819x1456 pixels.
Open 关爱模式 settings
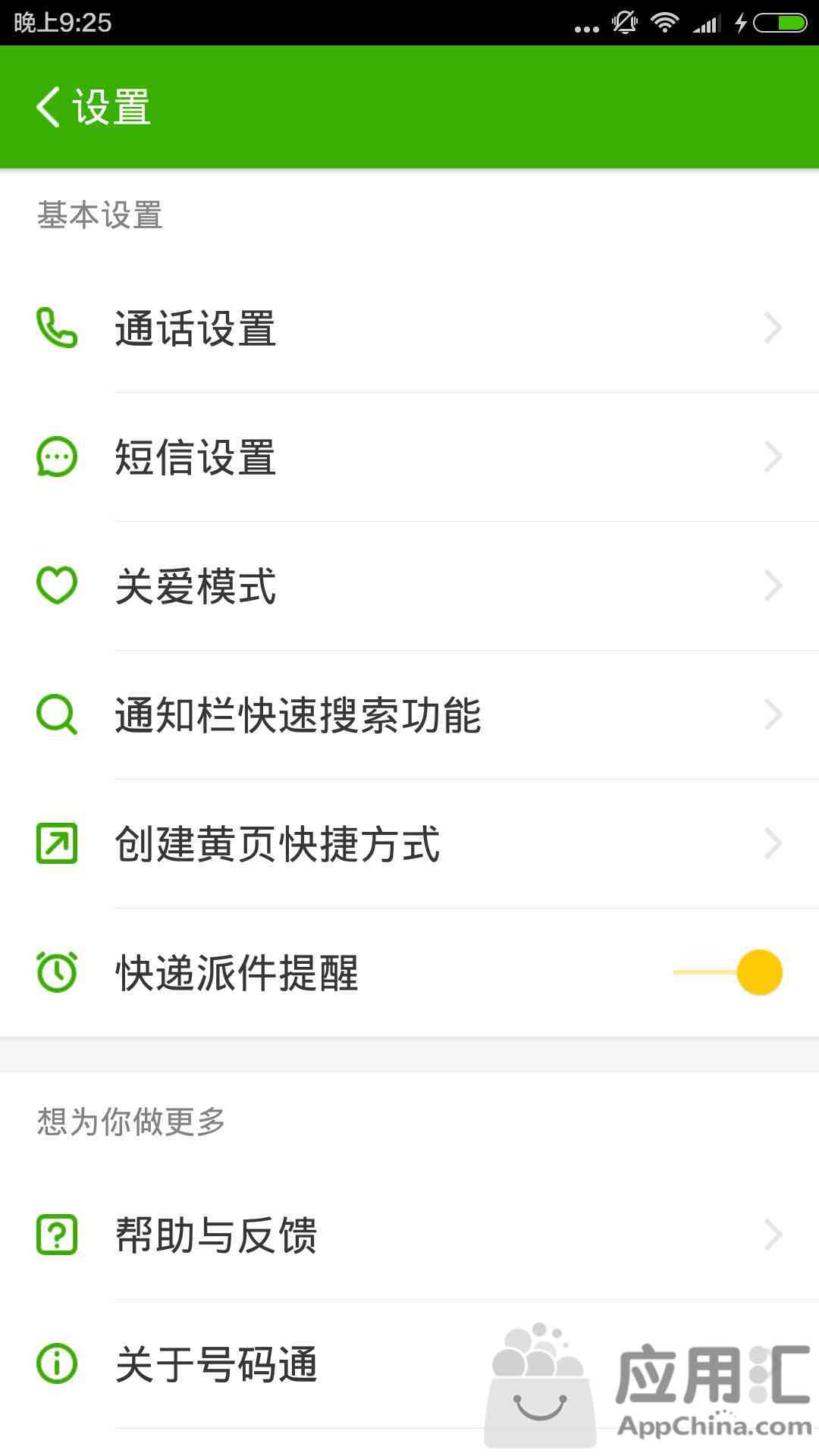click(409, 586)
